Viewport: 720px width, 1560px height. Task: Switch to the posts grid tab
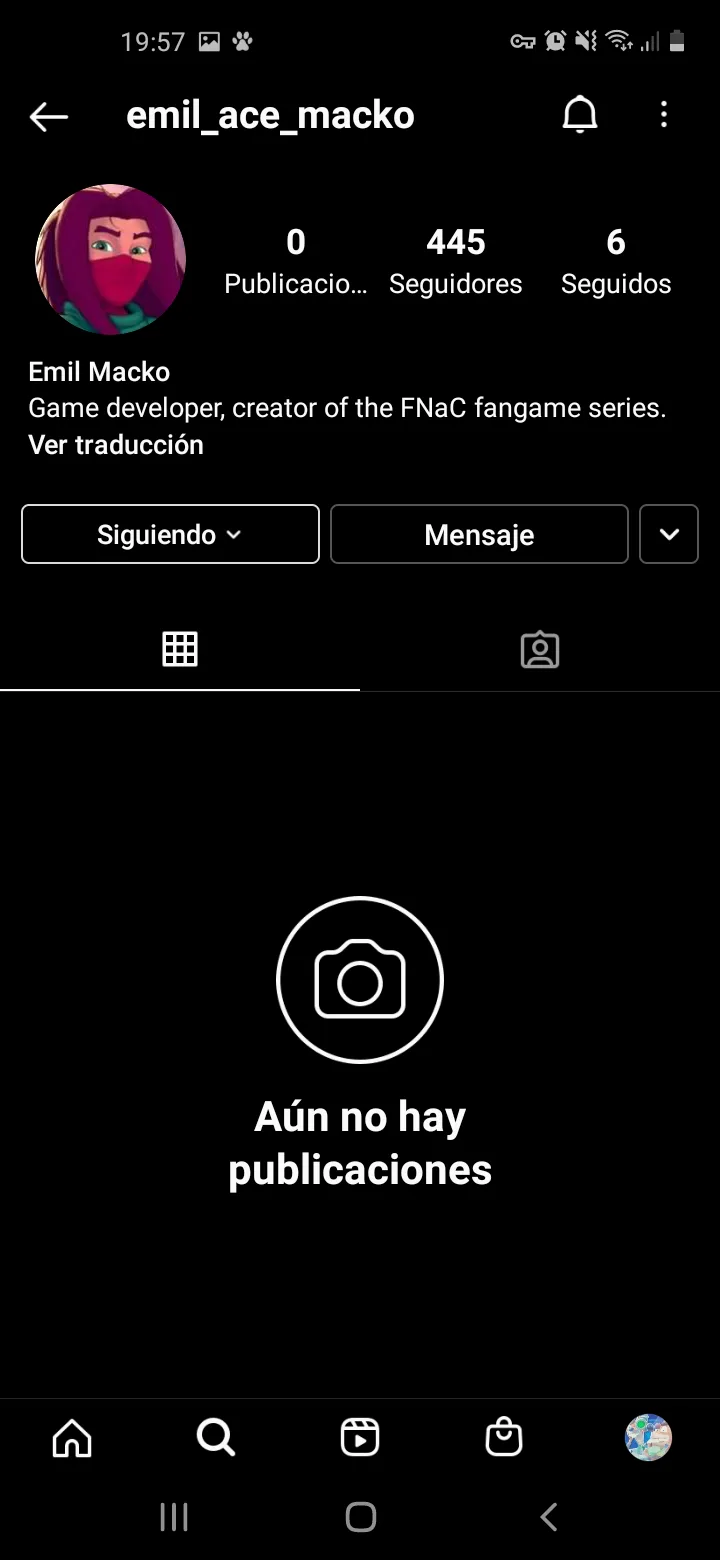coord(180,649)
